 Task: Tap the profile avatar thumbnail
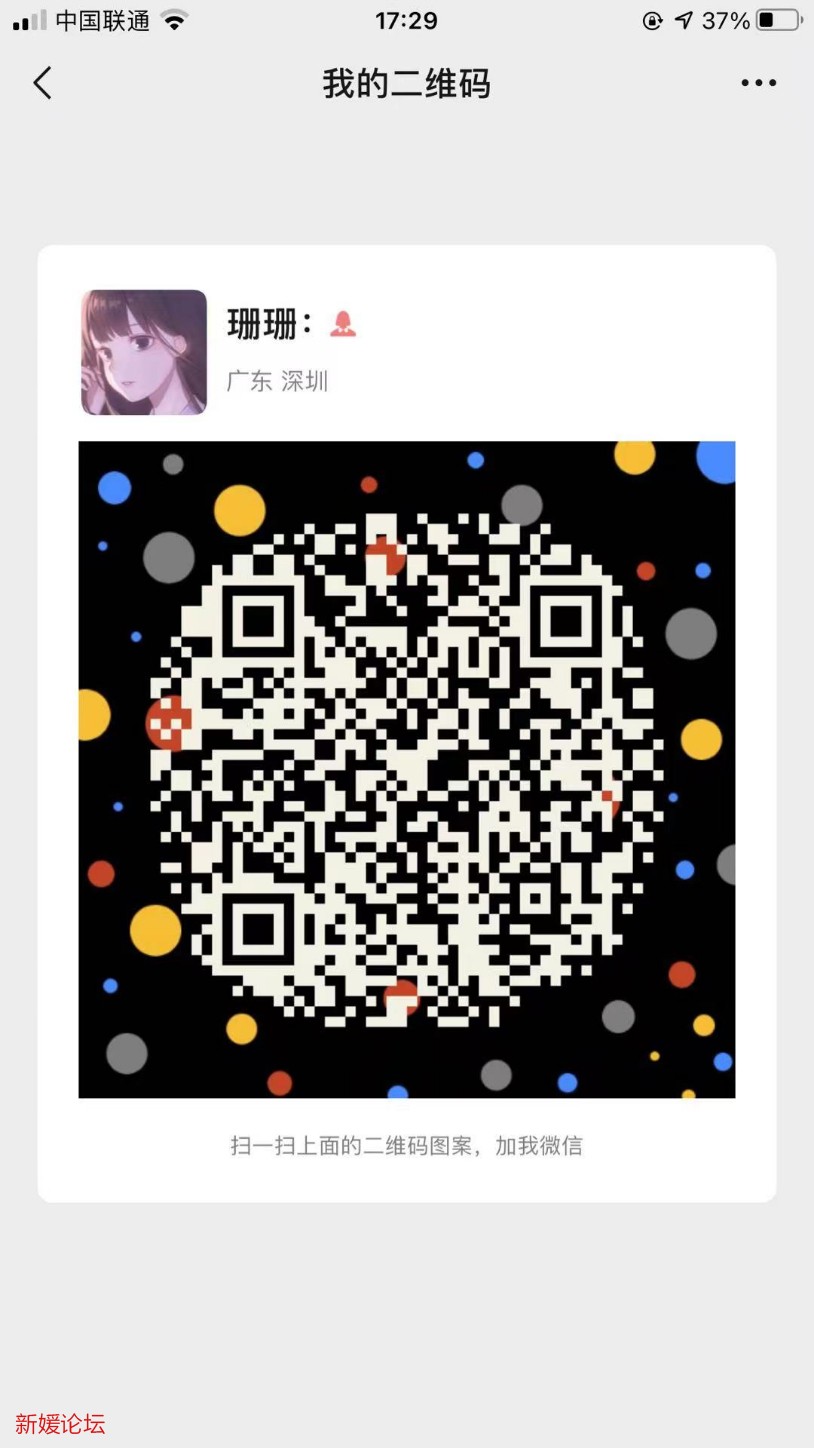pyautogui.click(x=143, y=352)
